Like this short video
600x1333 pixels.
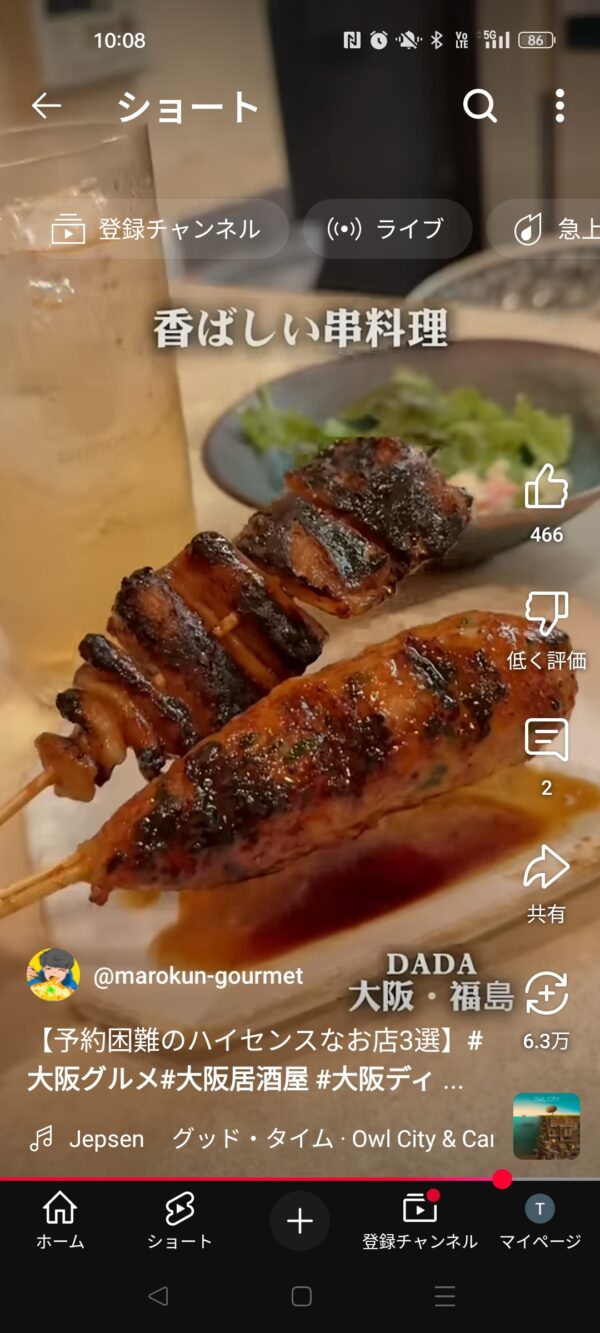tap(546, 488)
